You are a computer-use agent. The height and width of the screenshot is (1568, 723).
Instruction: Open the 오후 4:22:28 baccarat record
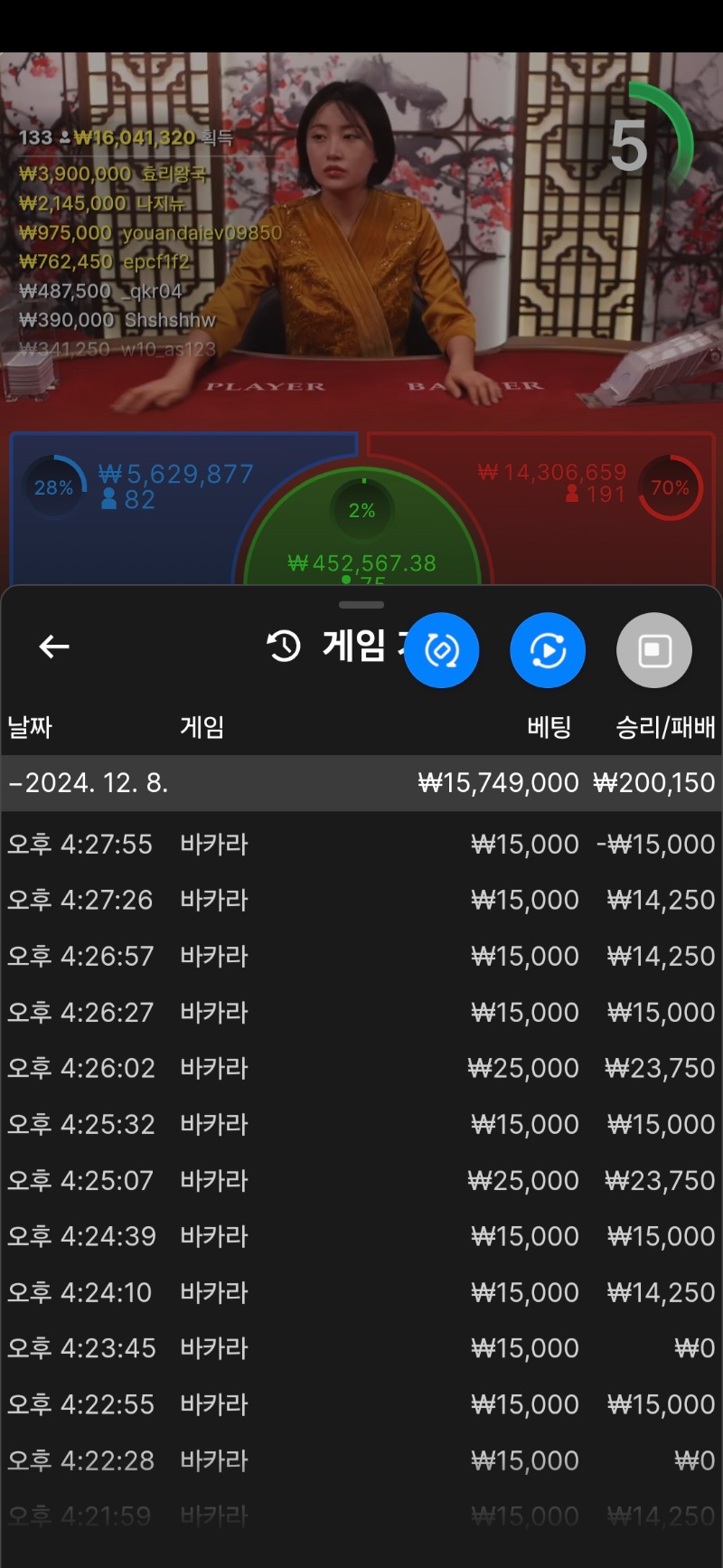(x=361, y=1461)
